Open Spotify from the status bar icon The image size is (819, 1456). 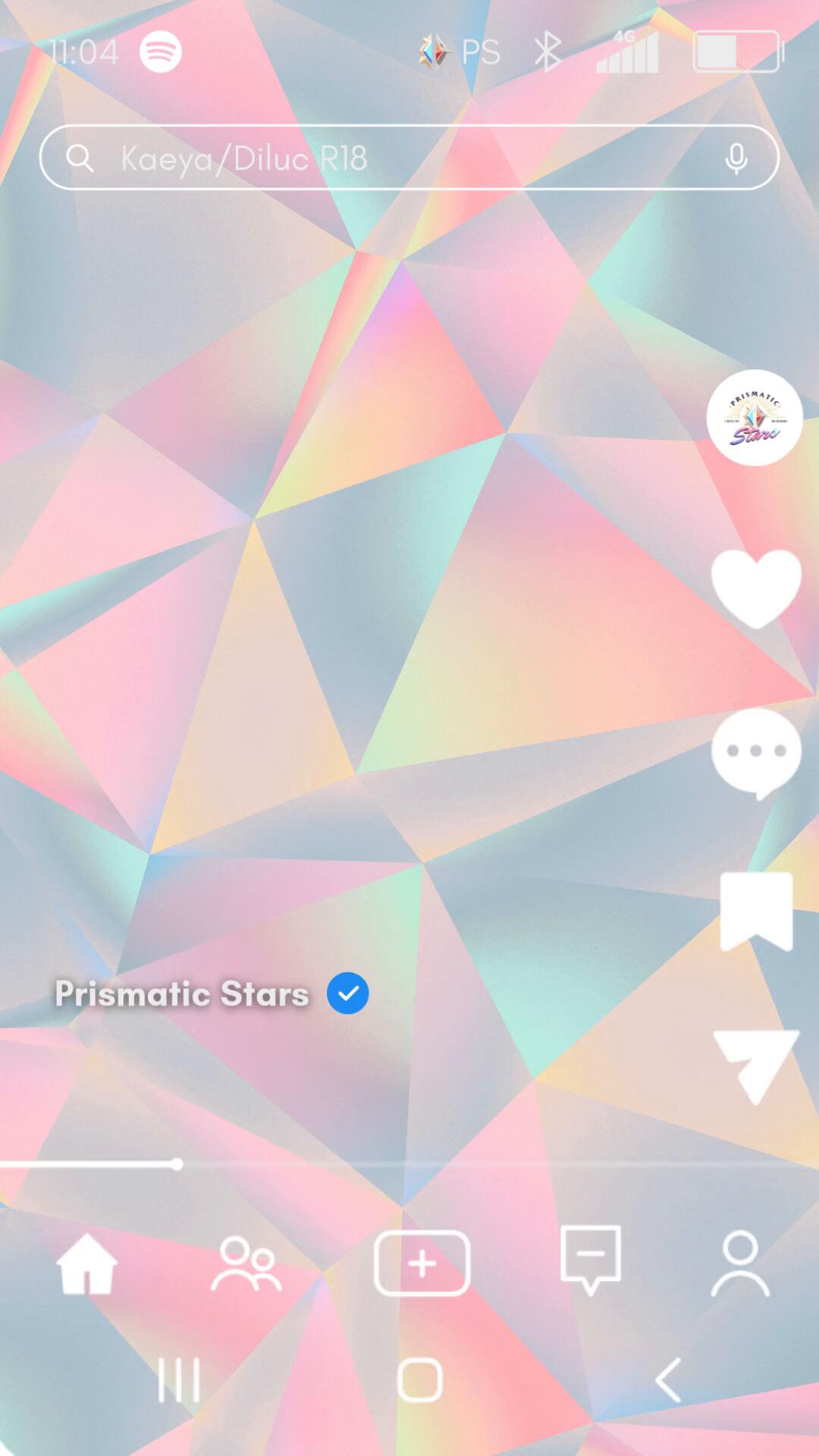(159, 51)
